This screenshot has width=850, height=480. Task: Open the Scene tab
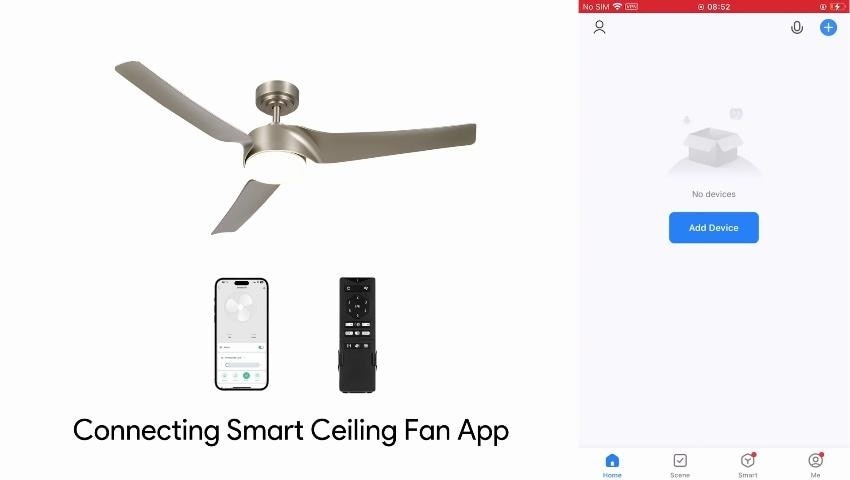680,464
